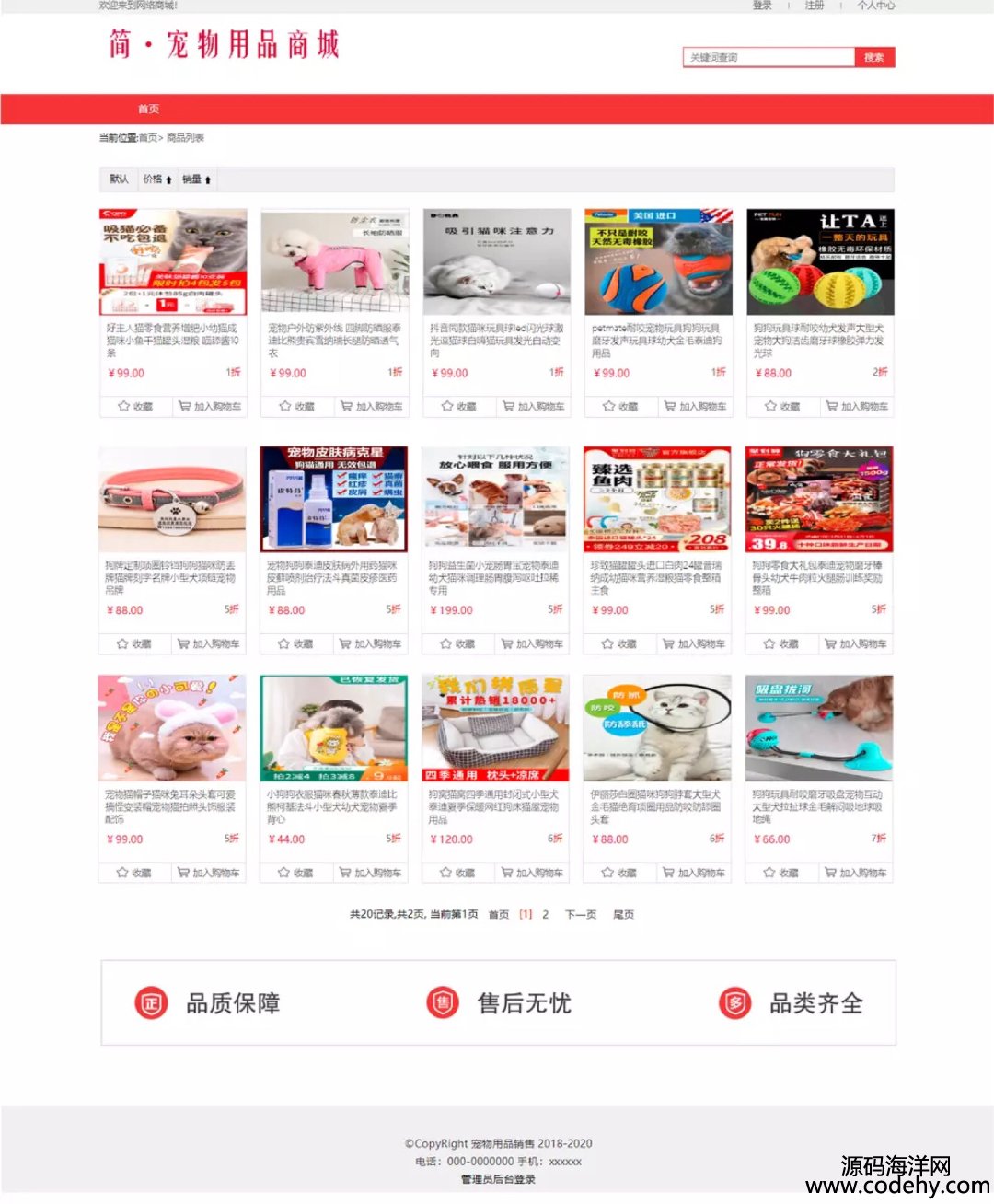The height and width of the screenshot is (1204, 994).
Task: Sort products by 销量
Action: pos(196,179)
